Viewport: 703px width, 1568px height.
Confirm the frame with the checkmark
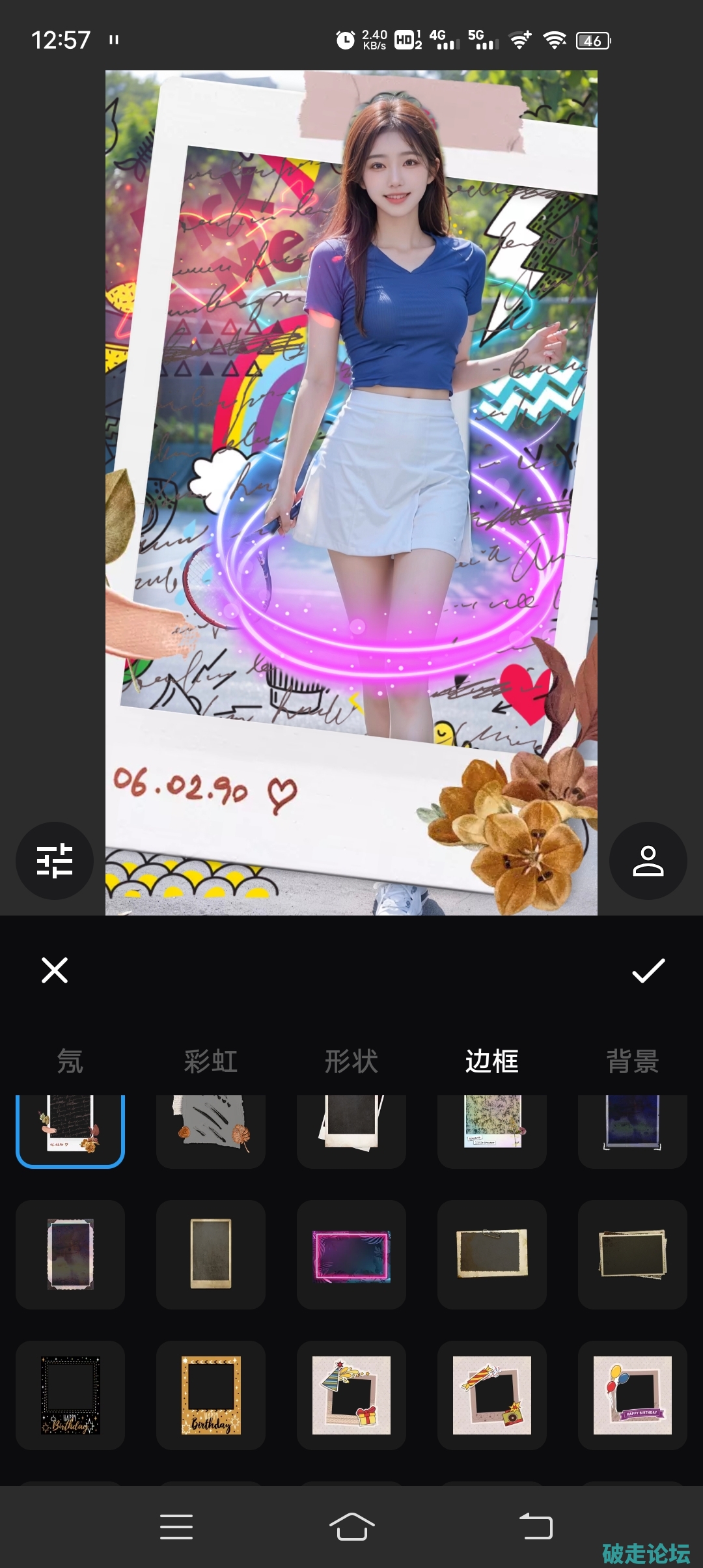pyautogui.click(x=648, y=970)
